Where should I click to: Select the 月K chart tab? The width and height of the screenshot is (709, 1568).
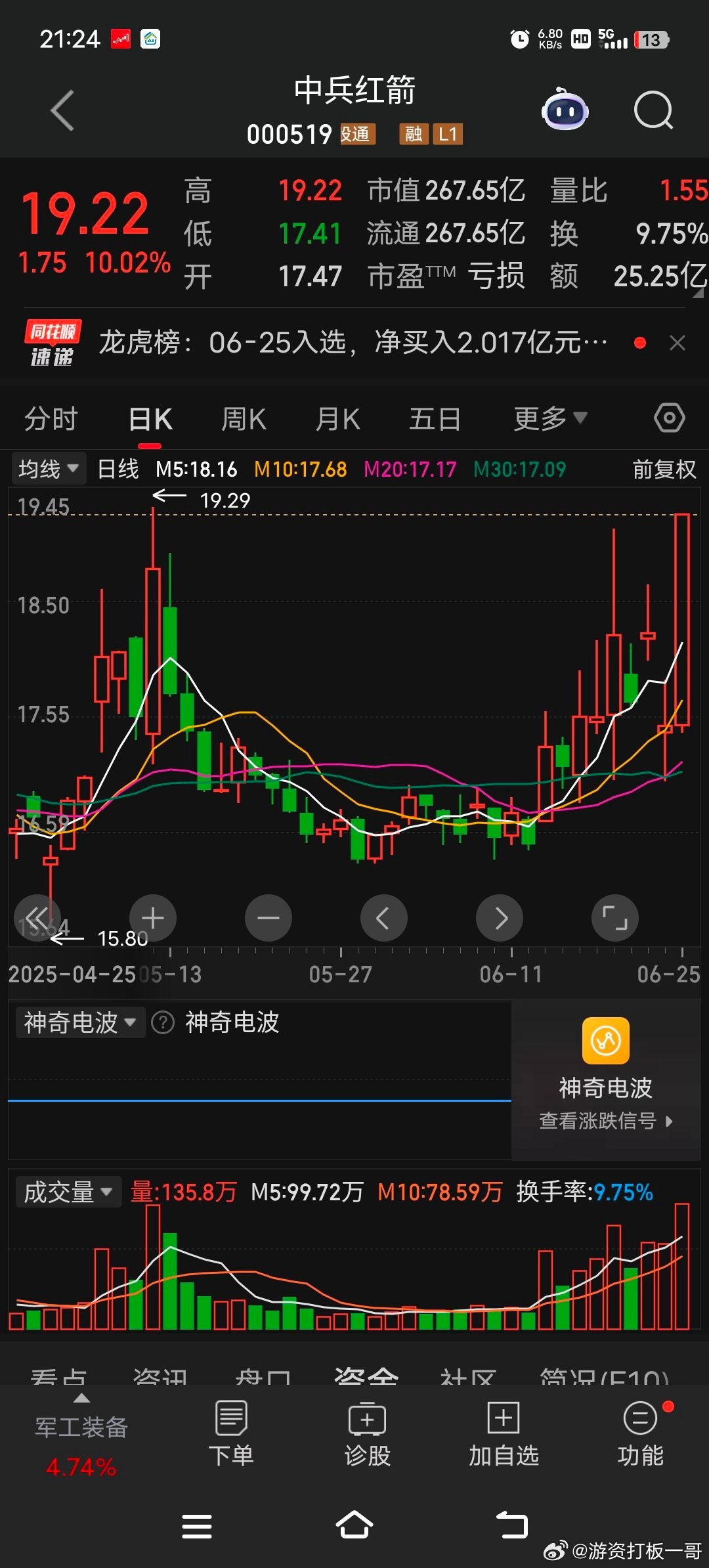pos(337,419)
